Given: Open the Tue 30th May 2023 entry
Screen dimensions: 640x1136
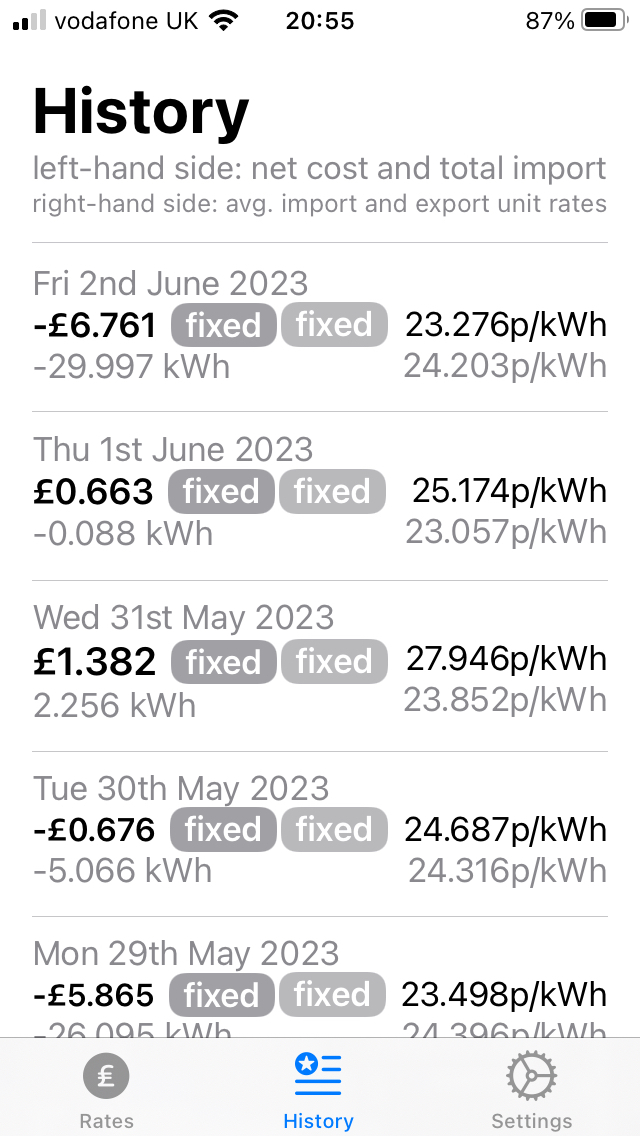Looking at the screenshot, I should point(320,833).
